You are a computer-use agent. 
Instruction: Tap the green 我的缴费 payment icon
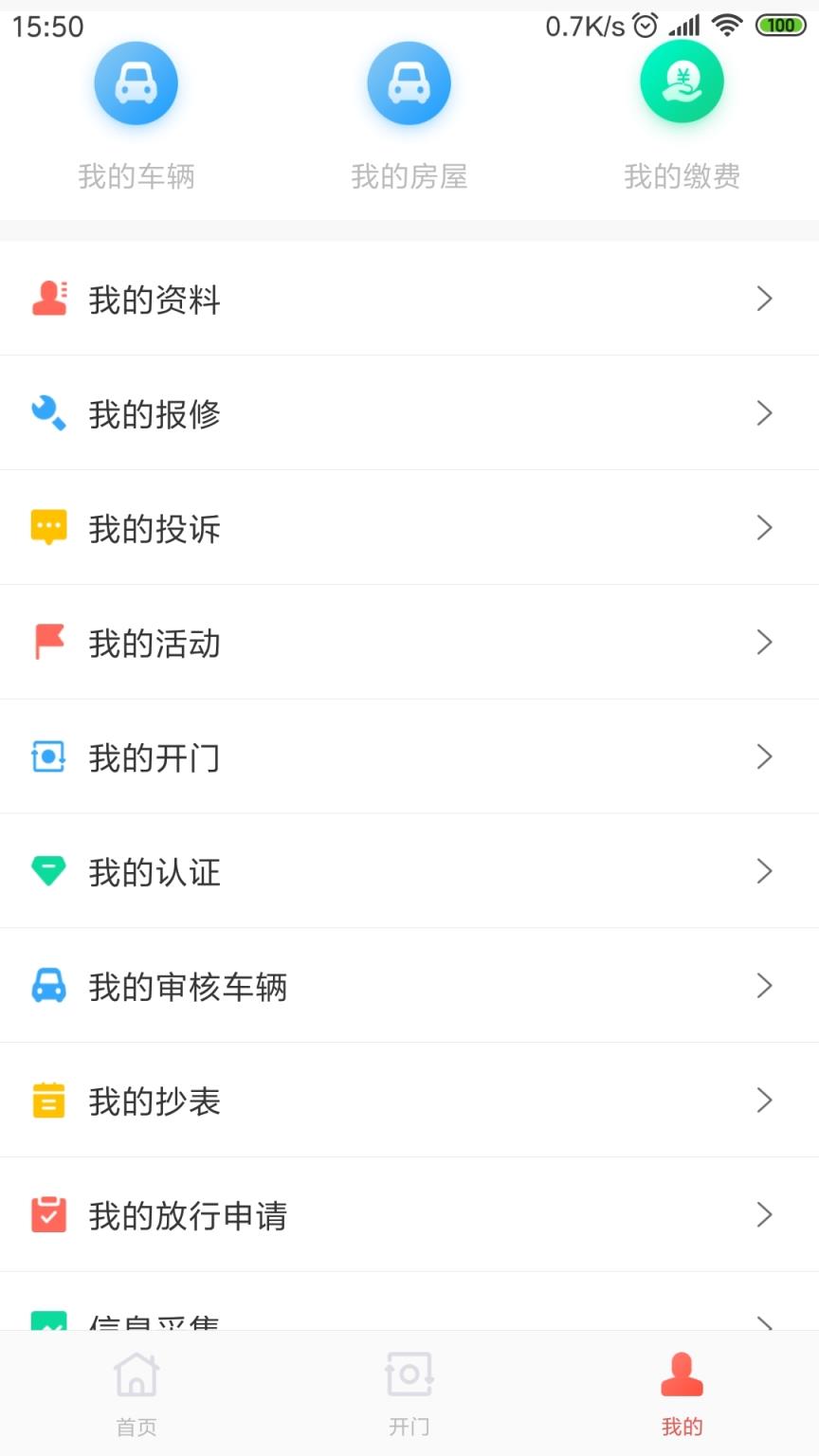681,82
